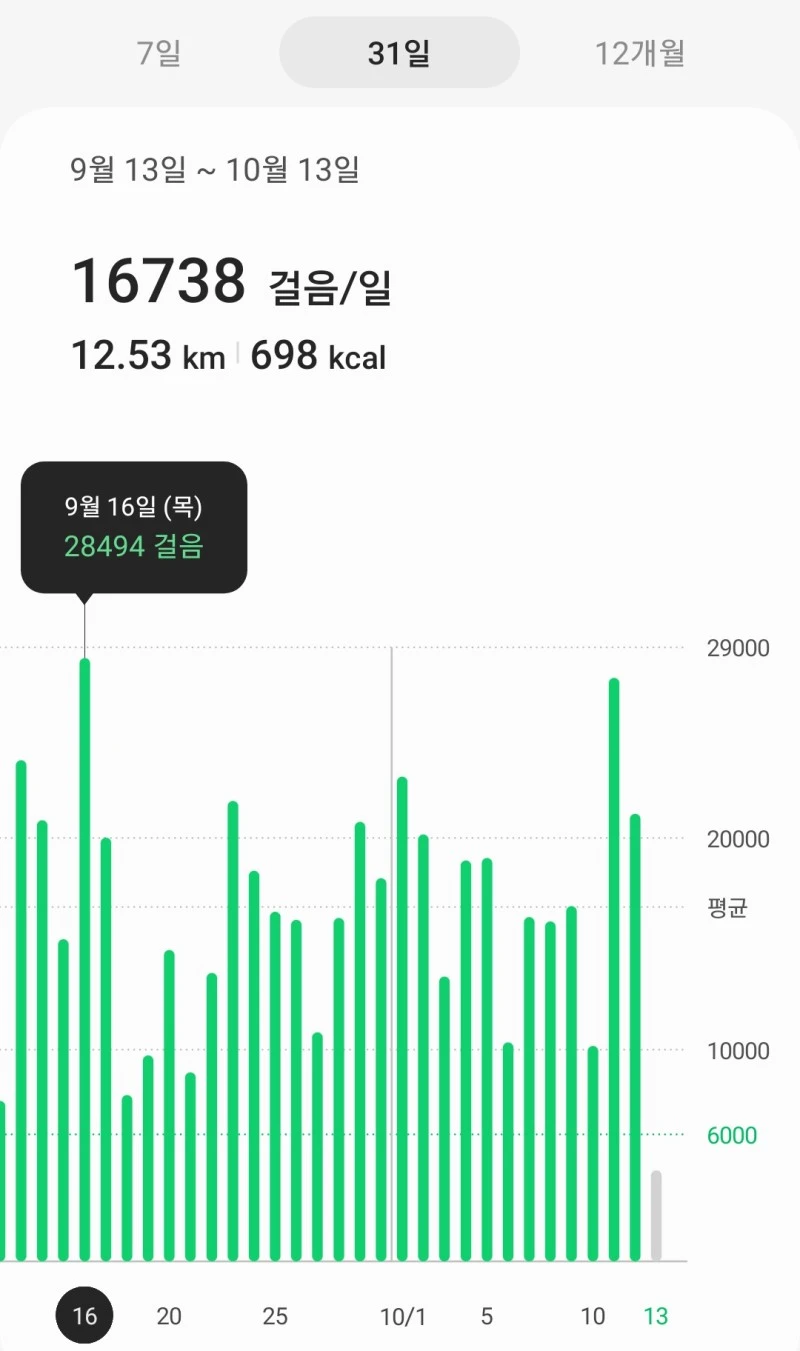Switch to the 7일 view
800x1351 pixels.
point(159,53)
